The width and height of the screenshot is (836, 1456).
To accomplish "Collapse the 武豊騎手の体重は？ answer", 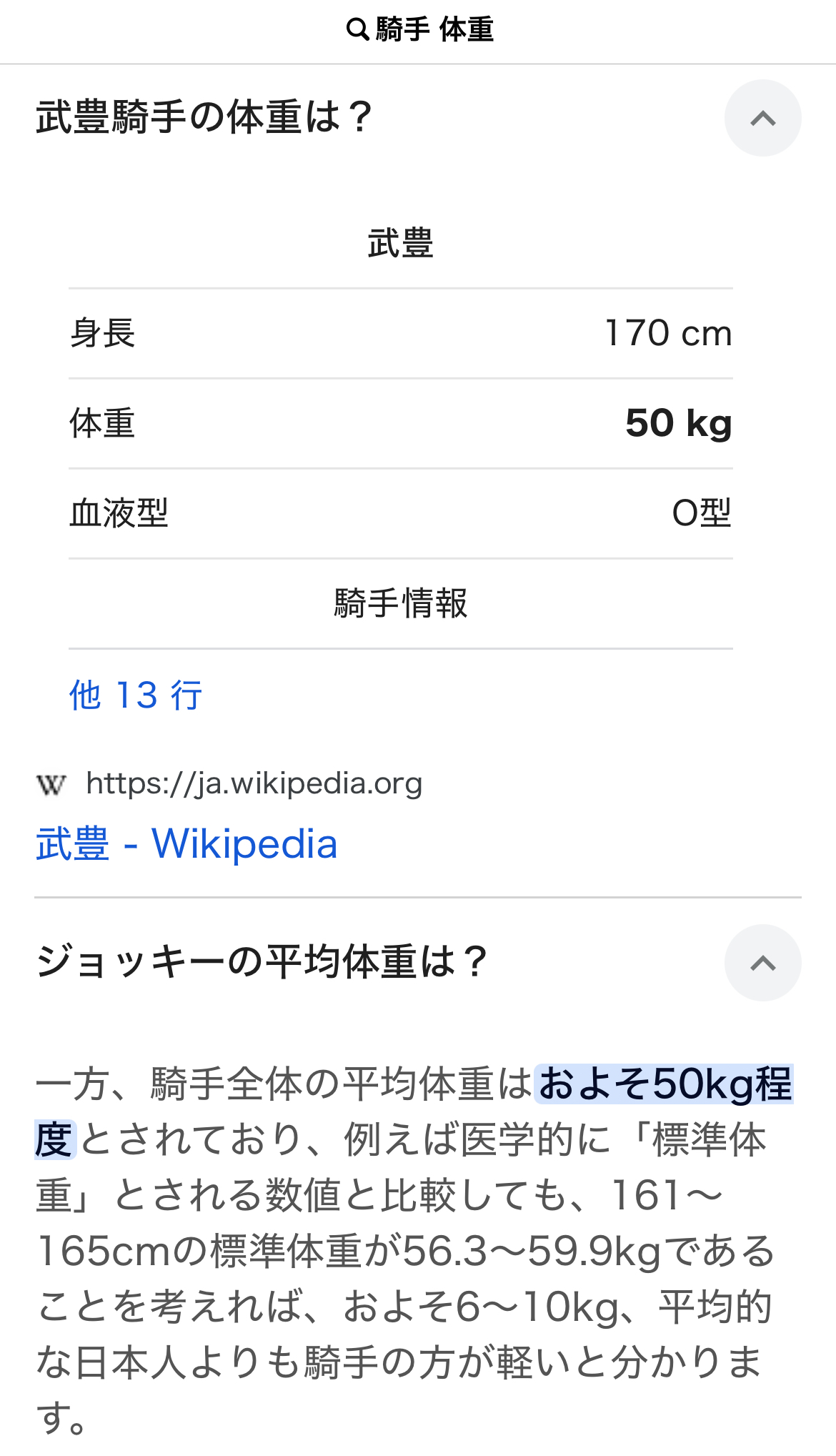I will click(762, 118).
